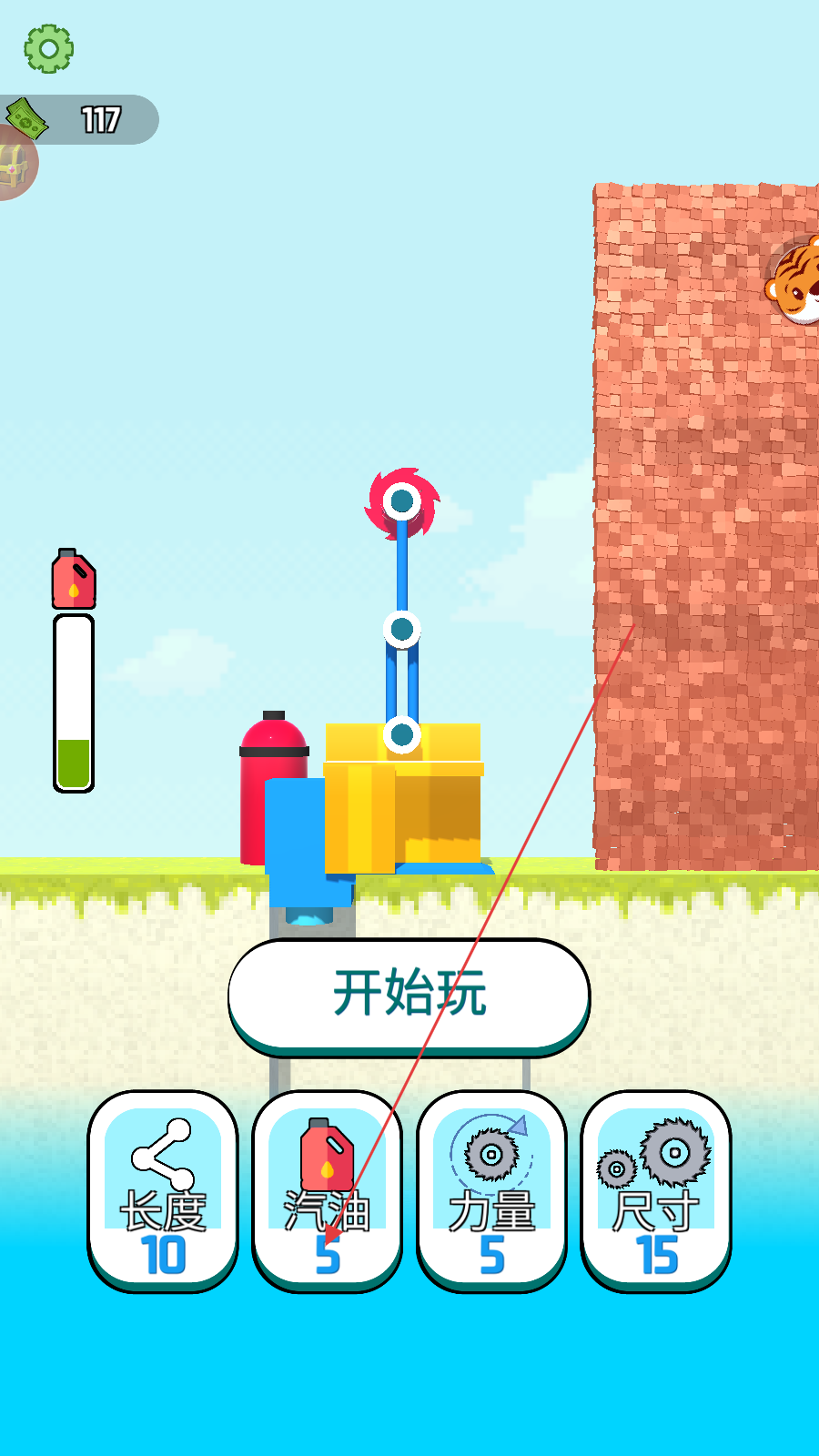Viewport: 819px width, 1456px height.
Task: Open the settings gear
Action: (x=48, y=49)
